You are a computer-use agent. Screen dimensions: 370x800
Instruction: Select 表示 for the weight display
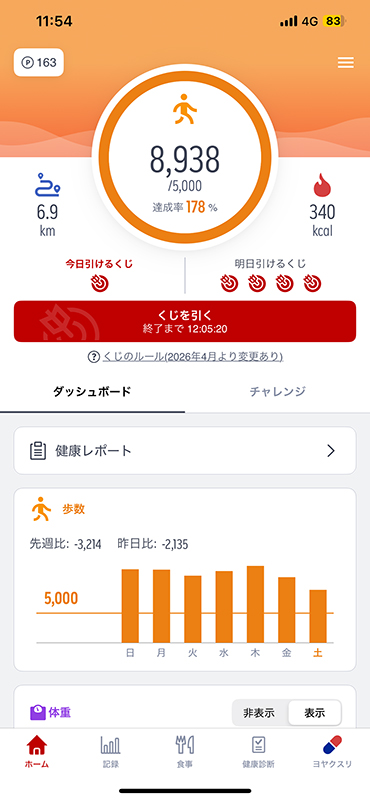(x=314, y=713)
